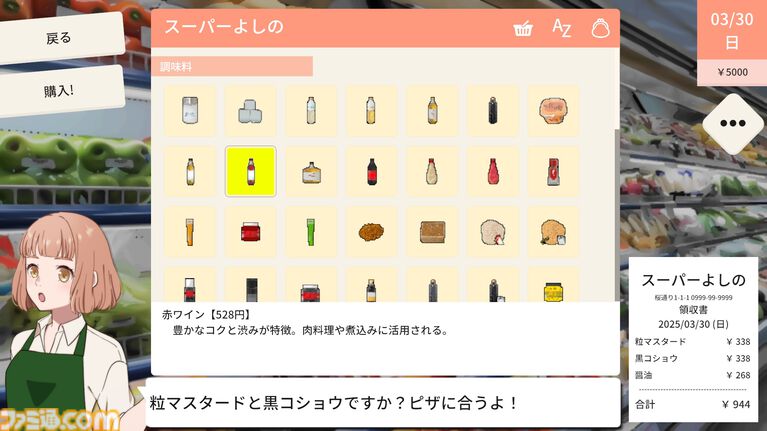Select the sugar cubes item
Viewport: 767px width, 431px height.
click(x=250, y=110)
